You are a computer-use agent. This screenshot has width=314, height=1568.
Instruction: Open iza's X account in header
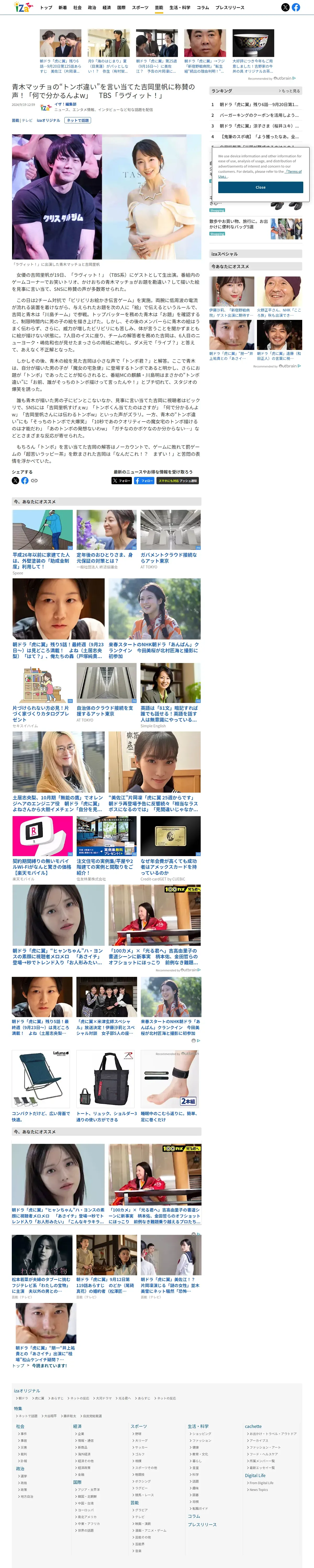coord(285,7)
